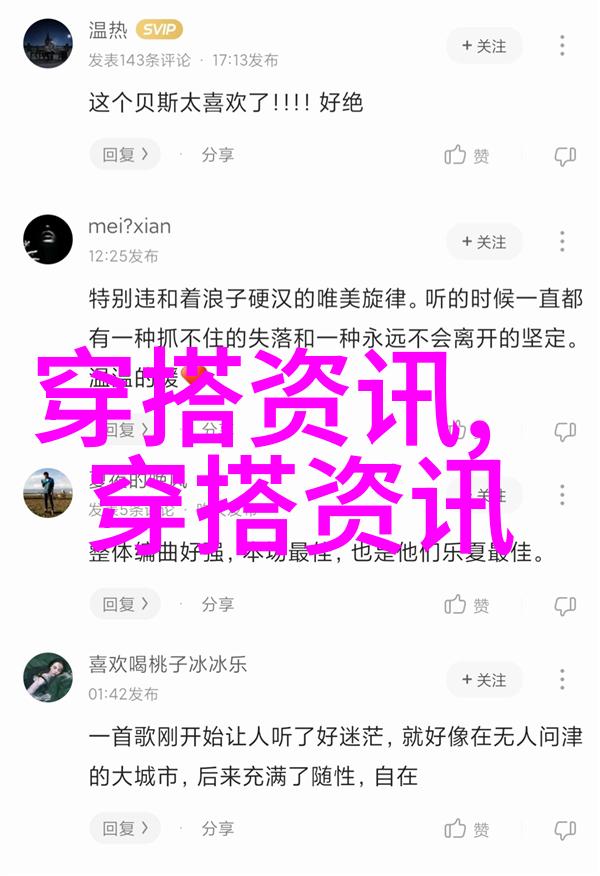Reply to 温热's comment
600x876 pixels.
(x=125, y=155)
